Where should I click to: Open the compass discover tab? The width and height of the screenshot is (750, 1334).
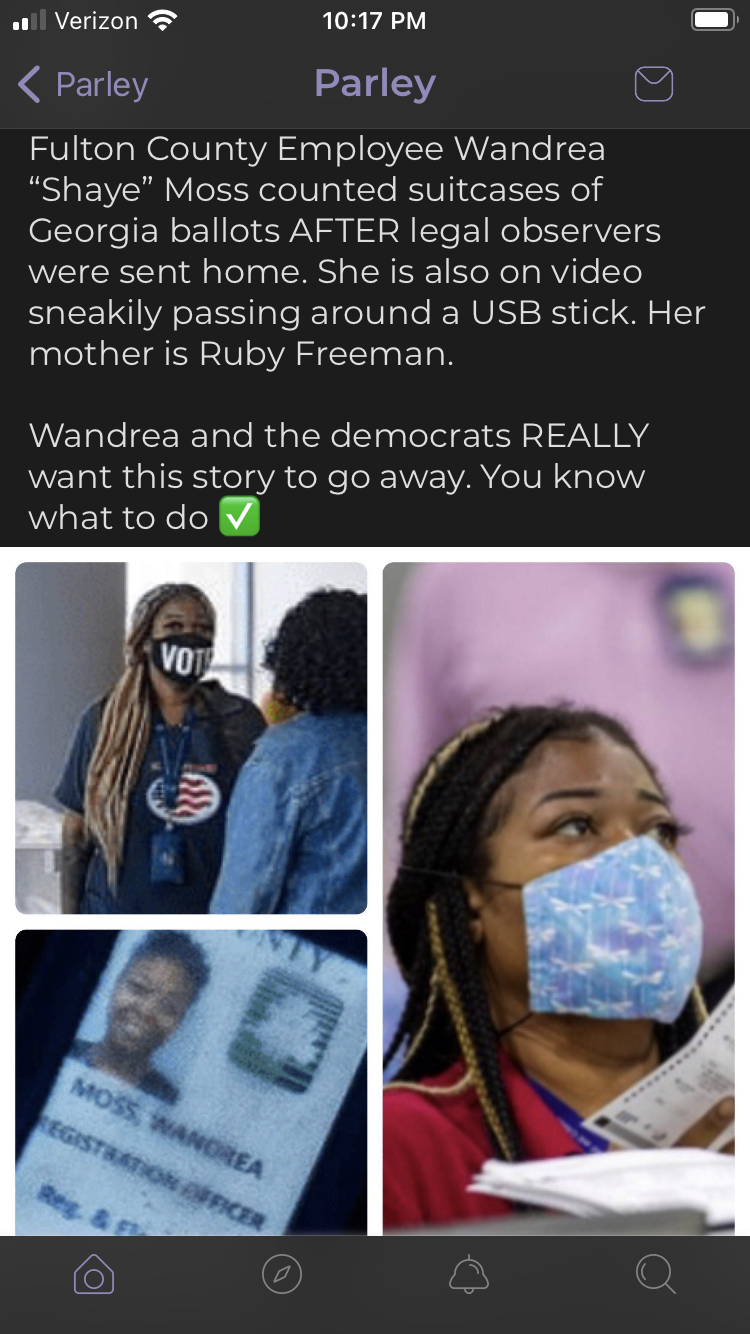[x=281, y=1275]
